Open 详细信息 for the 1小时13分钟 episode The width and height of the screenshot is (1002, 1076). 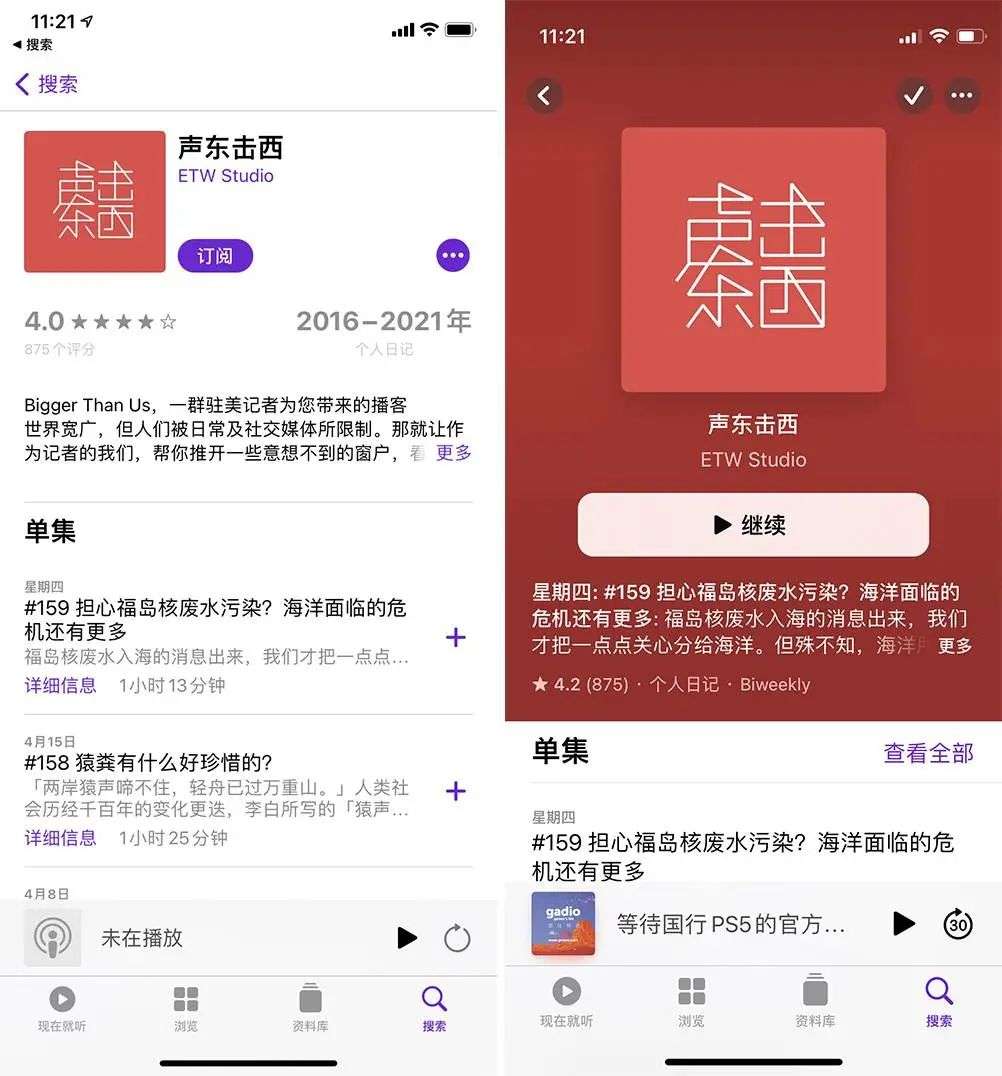(x=60, y=685)
